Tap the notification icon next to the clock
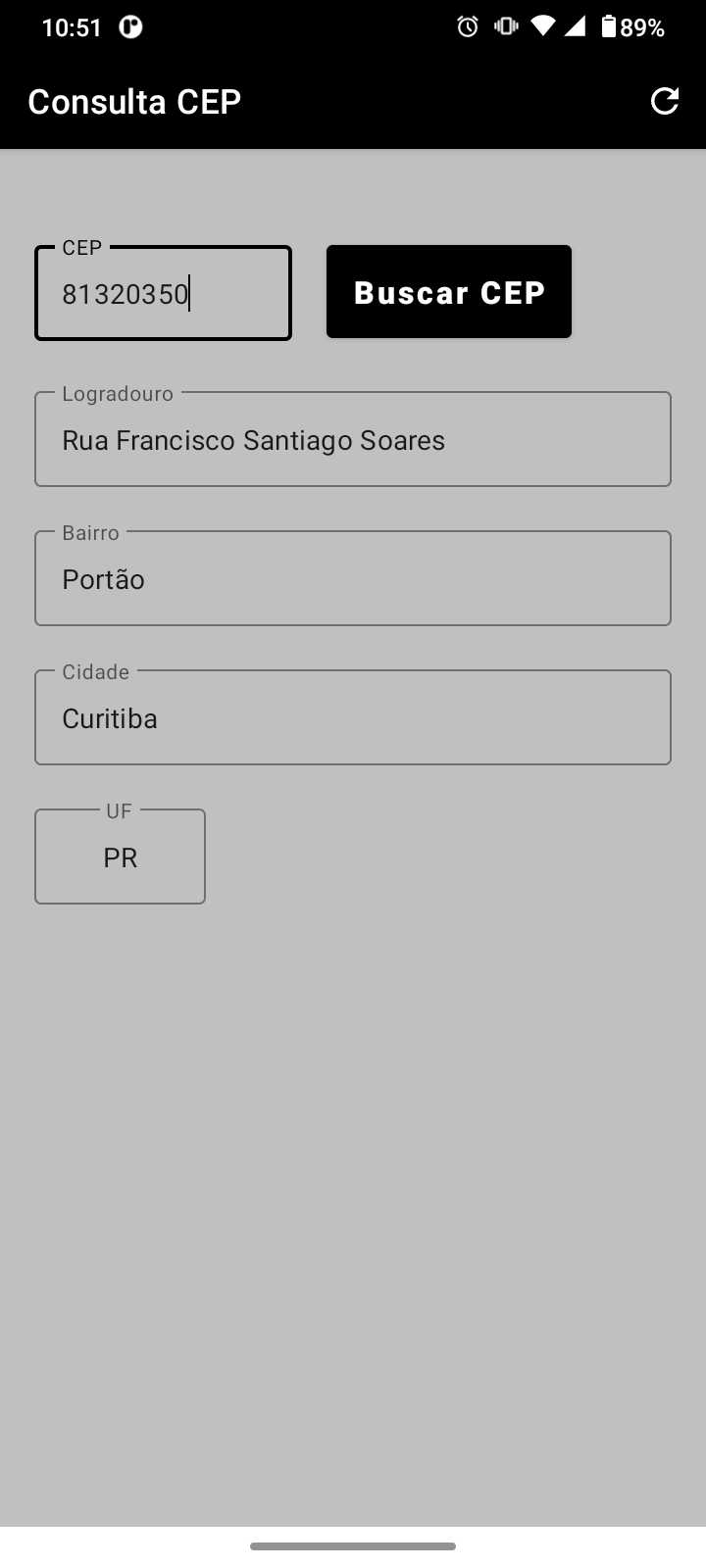The image size is (706, 1568). [128, 26]
